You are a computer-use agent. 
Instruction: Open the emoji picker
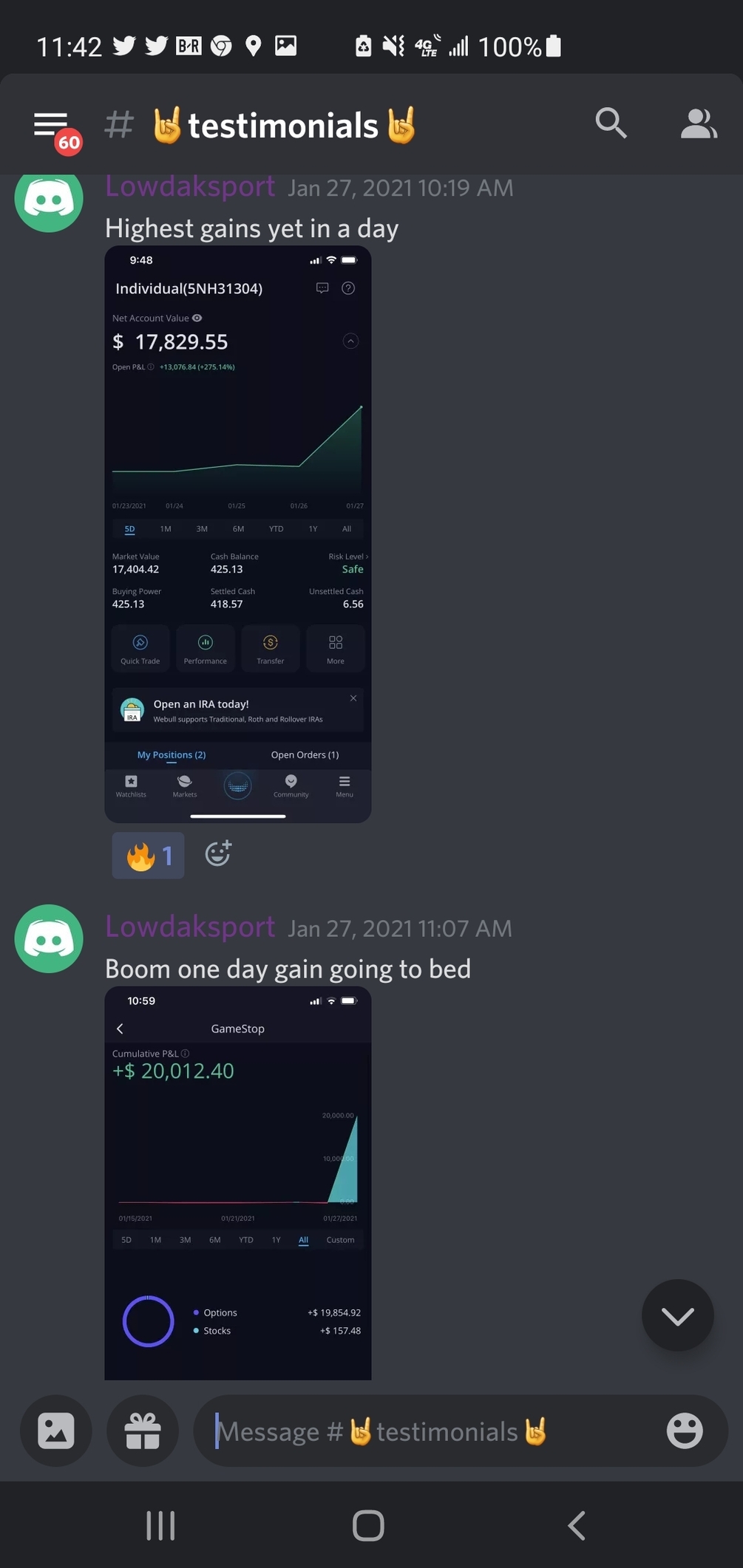click(684, 1431)
